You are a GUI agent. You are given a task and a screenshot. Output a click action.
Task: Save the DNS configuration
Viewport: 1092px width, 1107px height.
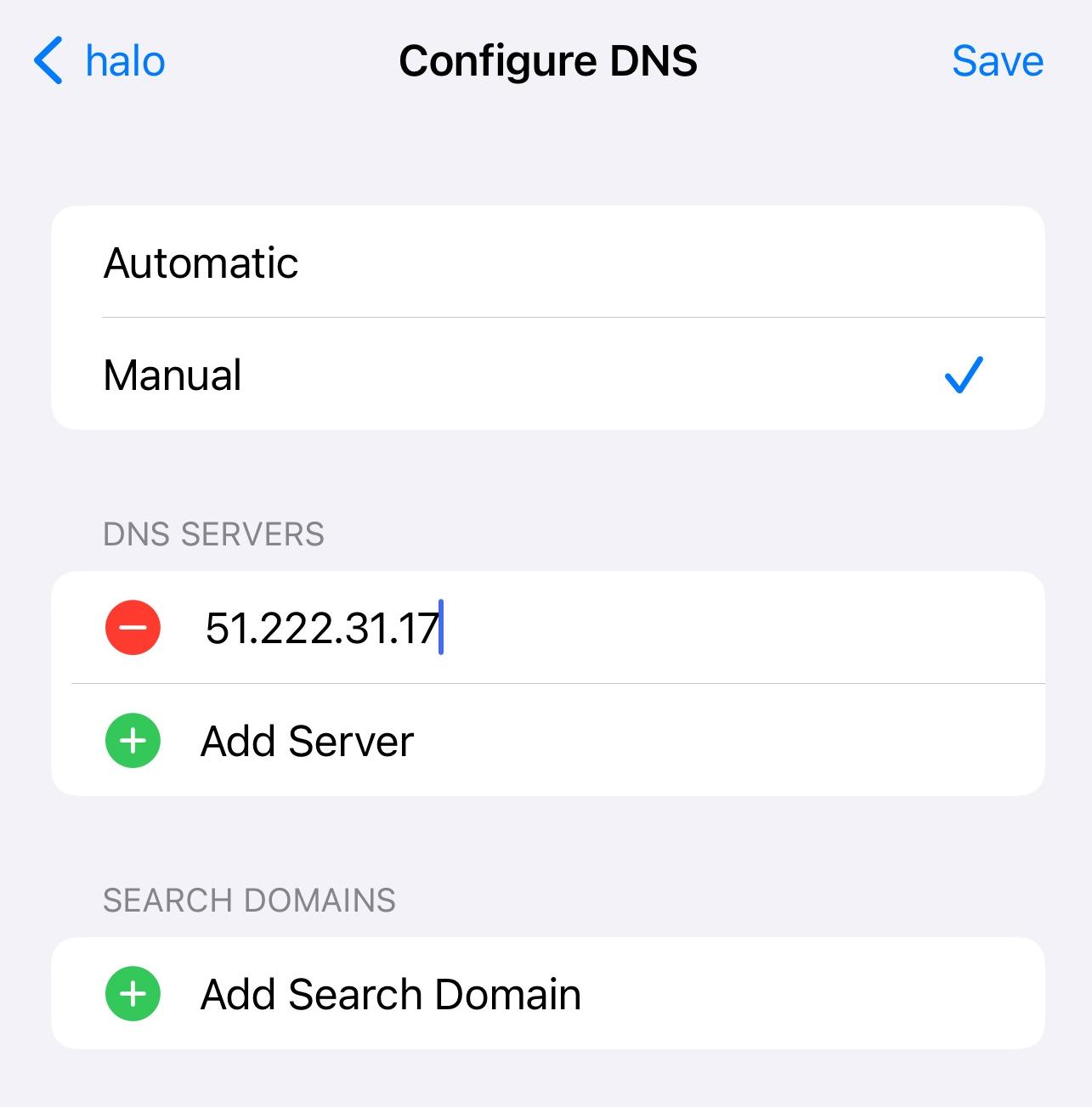point(997,61)
